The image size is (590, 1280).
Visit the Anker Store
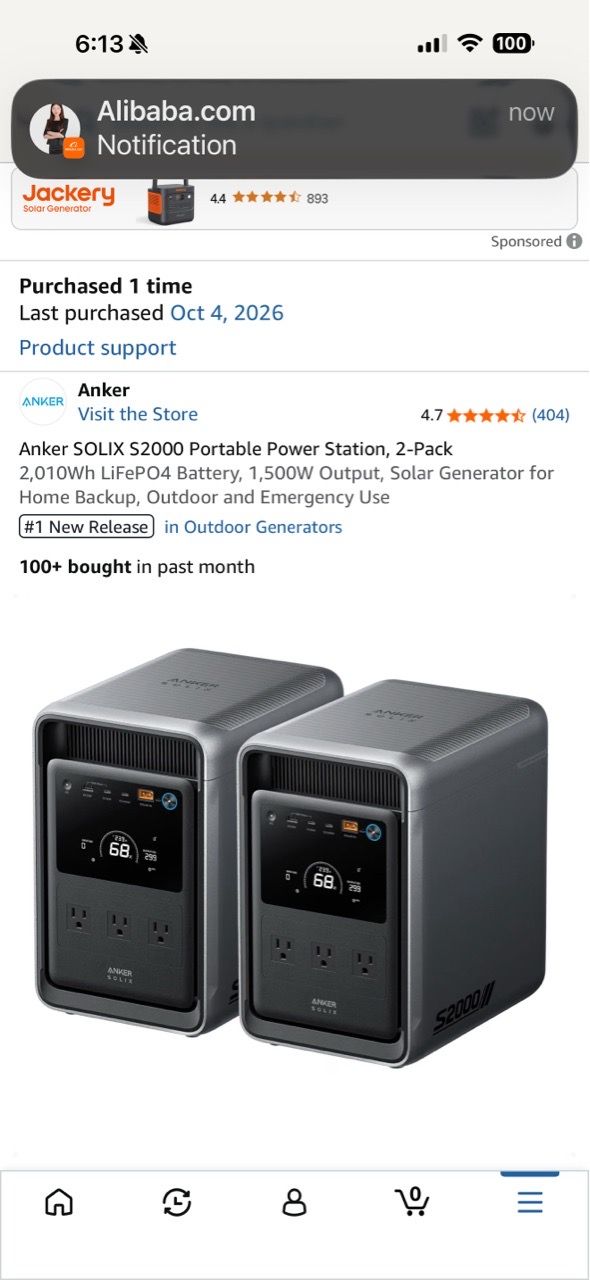[138, 414]
